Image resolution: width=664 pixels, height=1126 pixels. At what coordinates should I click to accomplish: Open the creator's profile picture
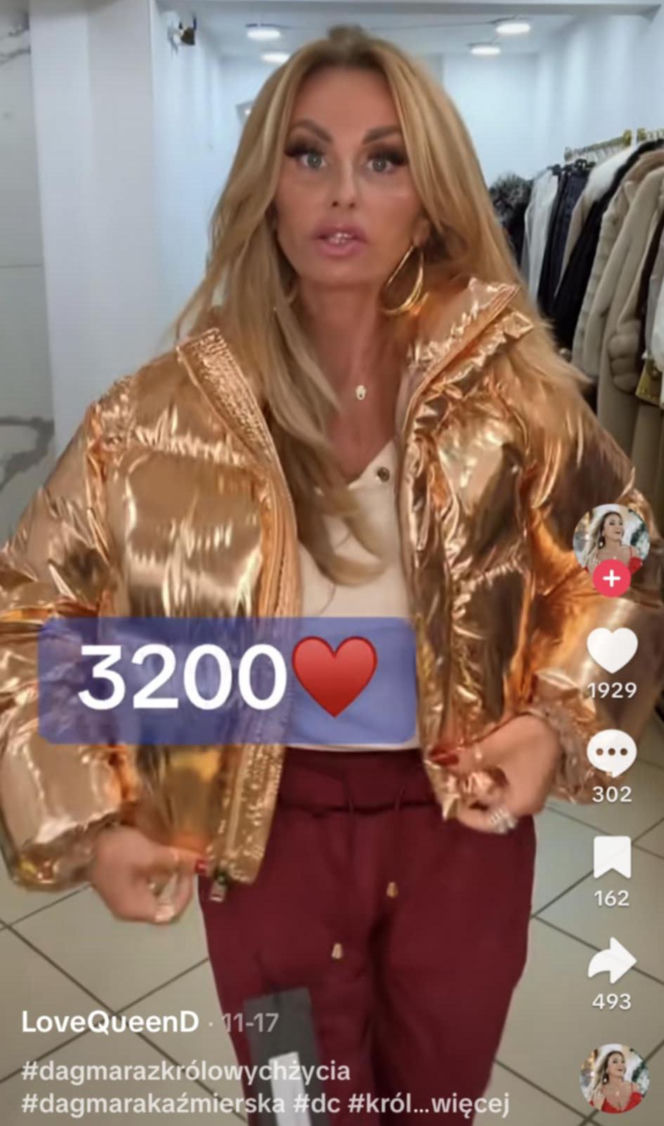point(610,538)
